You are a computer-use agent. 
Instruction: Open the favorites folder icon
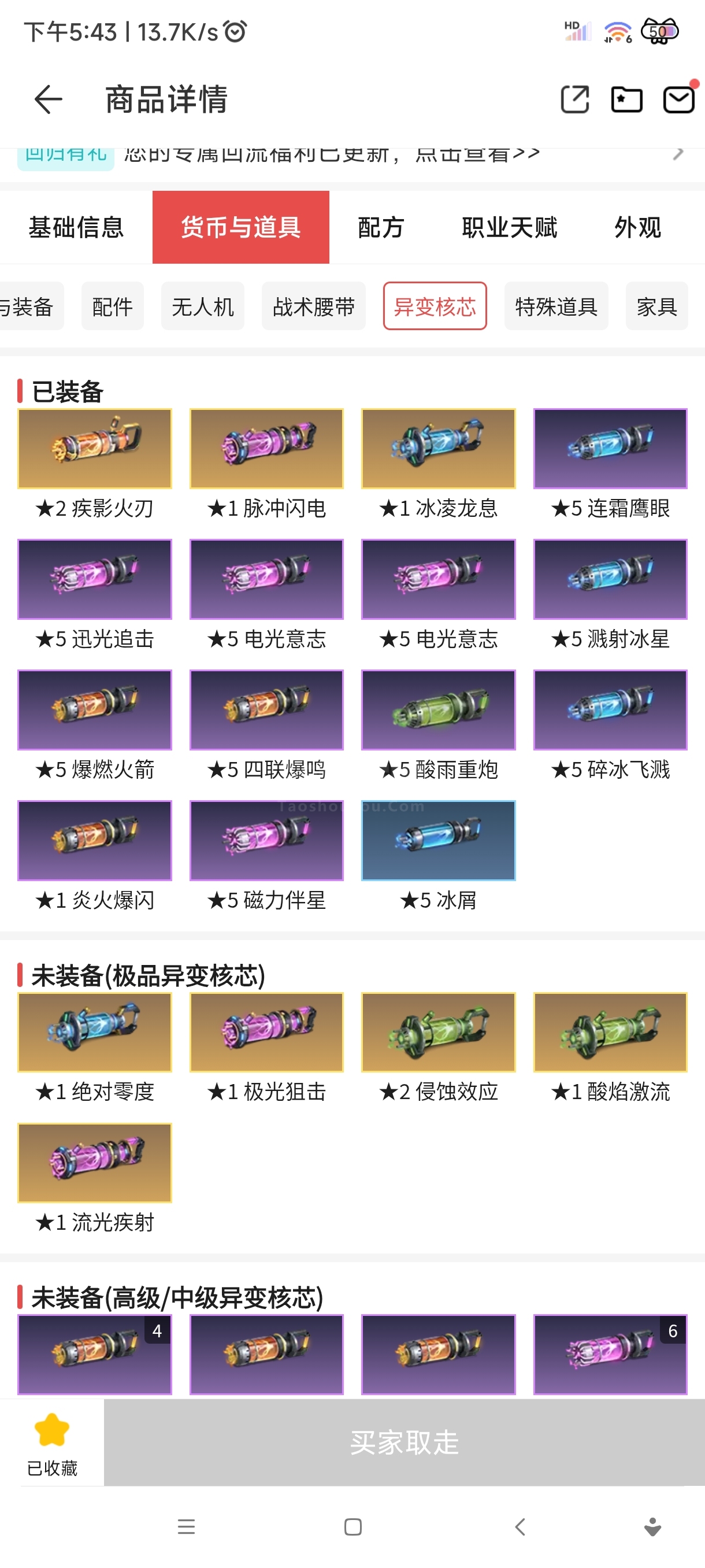click(x=626, y=99)
